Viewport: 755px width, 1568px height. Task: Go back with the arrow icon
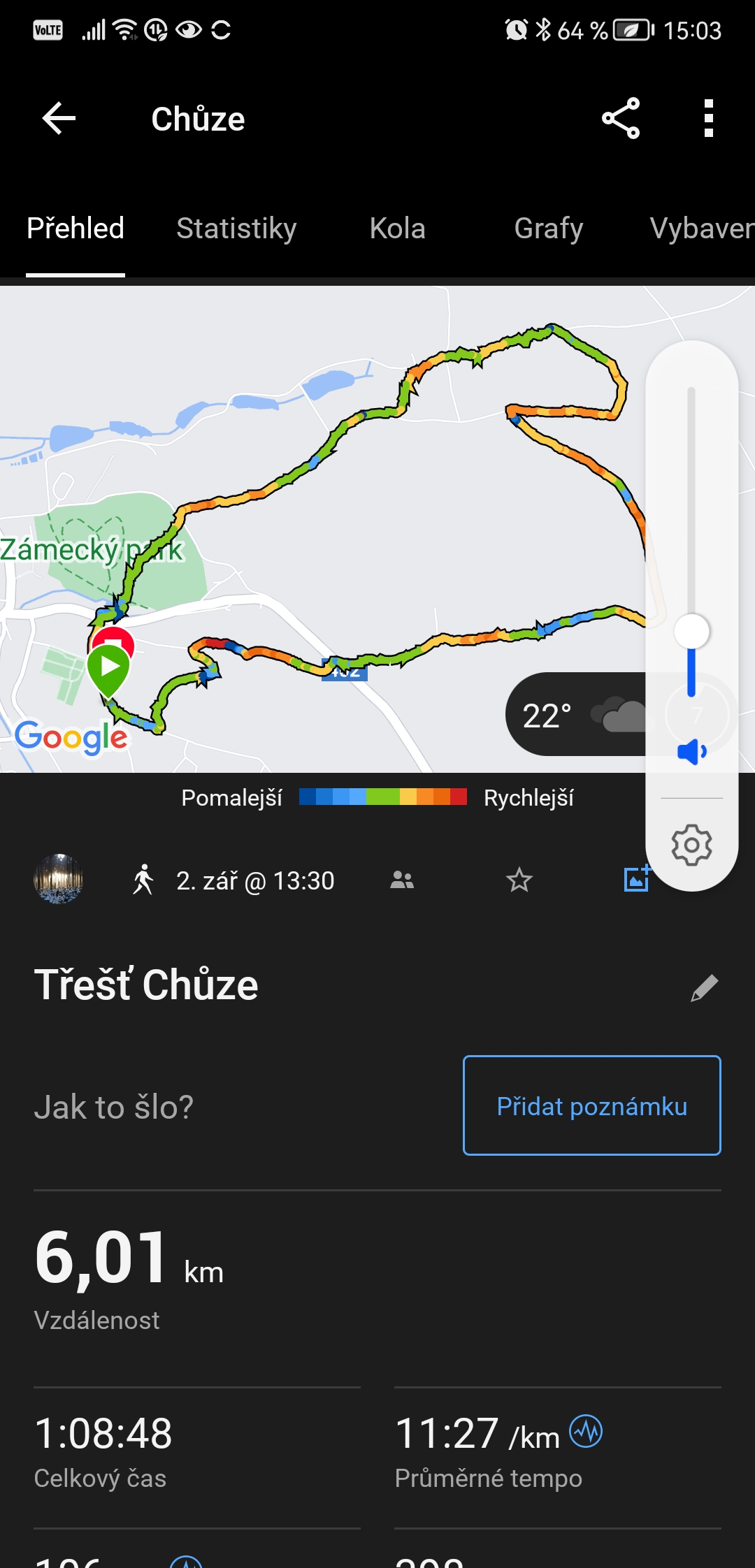(59, 118)
